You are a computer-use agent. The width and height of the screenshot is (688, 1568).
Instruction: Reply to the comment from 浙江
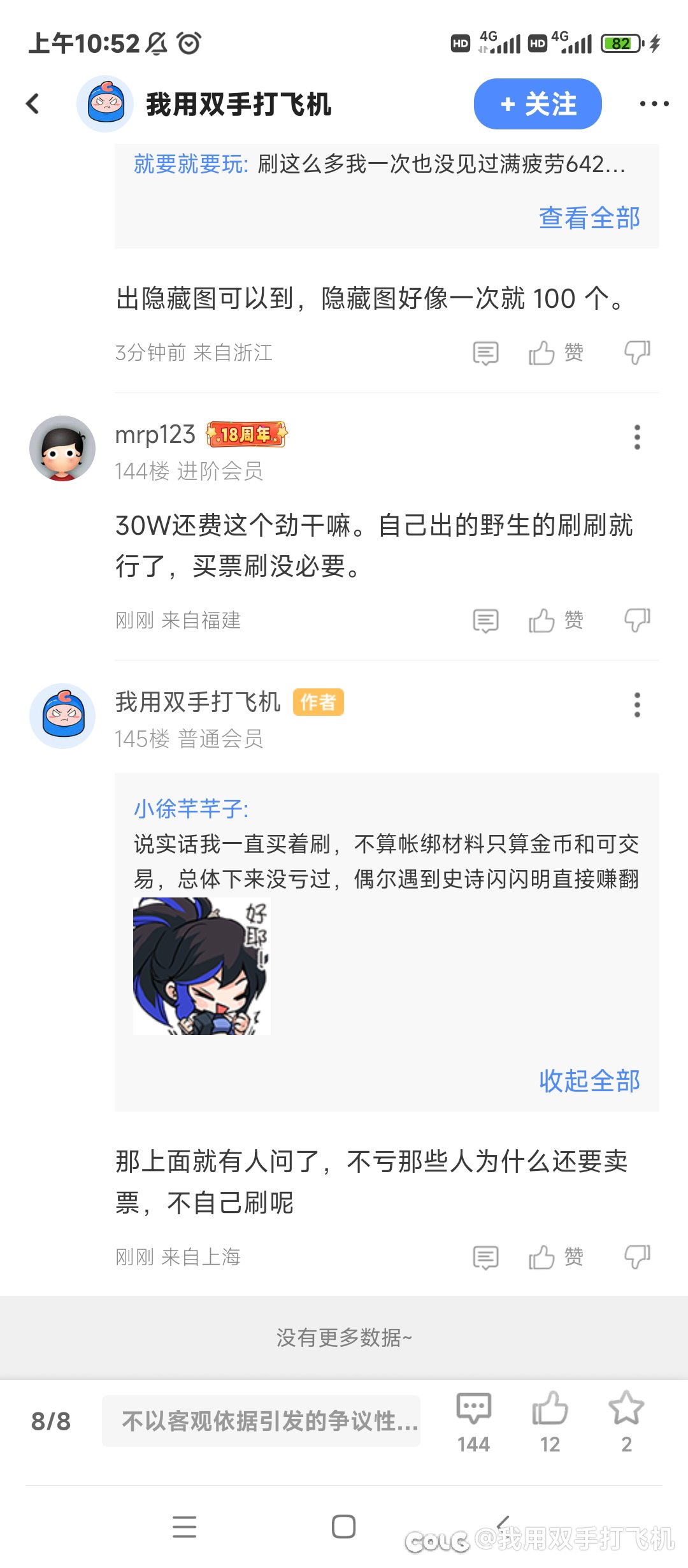[x=485, y=352]
